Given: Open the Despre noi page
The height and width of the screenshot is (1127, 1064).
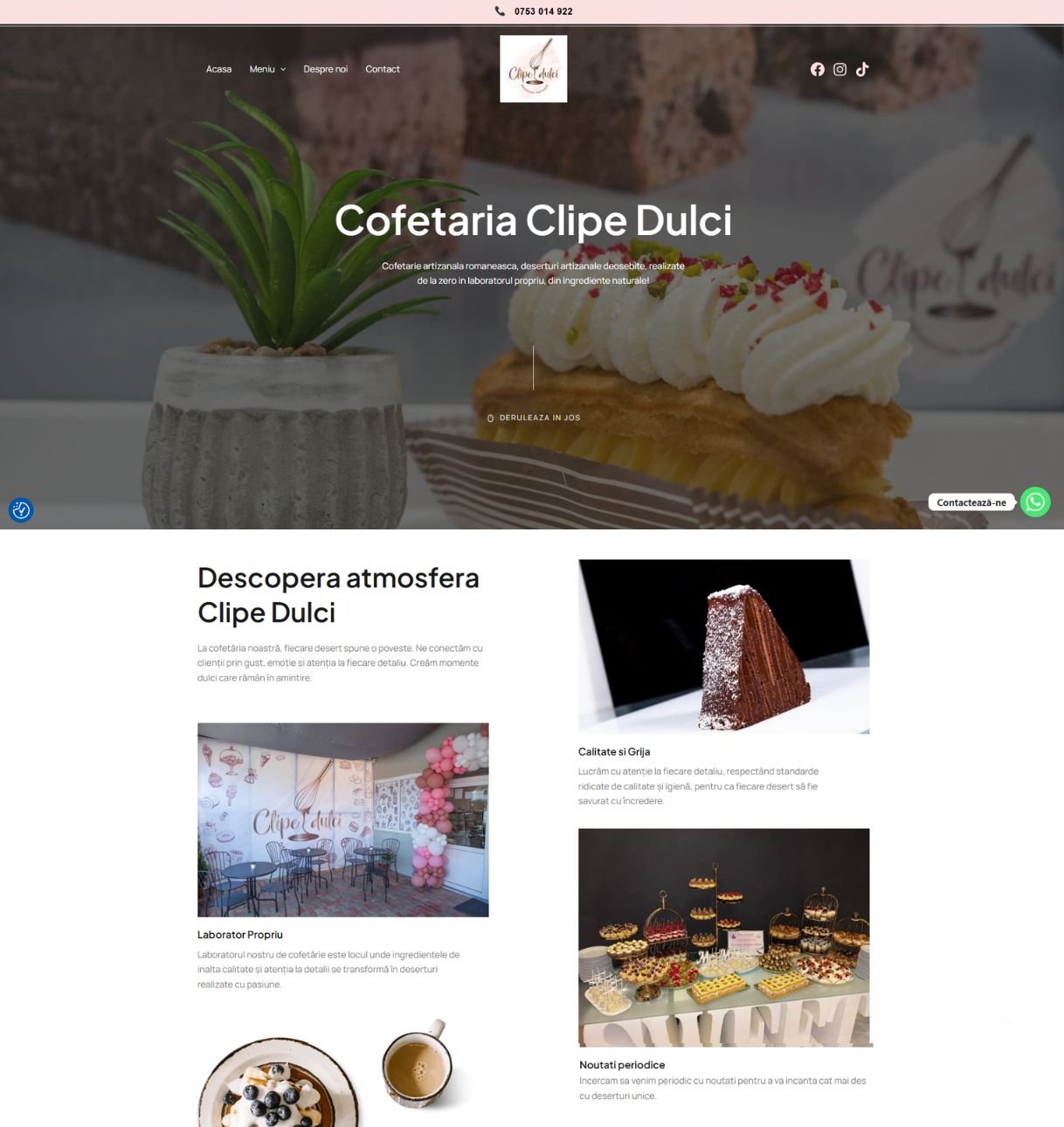Looking at the screenshot, I should (x=325, y=69).
